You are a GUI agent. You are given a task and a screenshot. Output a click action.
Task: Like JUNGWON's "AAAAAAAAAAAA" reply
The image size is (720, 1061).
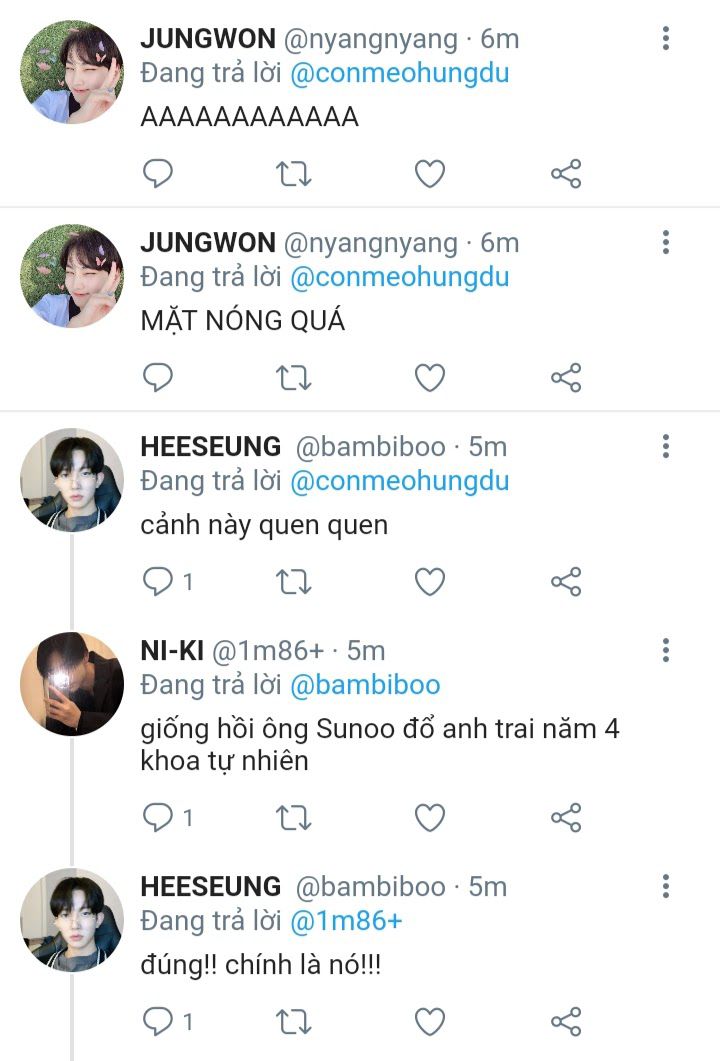click(430, 174)
